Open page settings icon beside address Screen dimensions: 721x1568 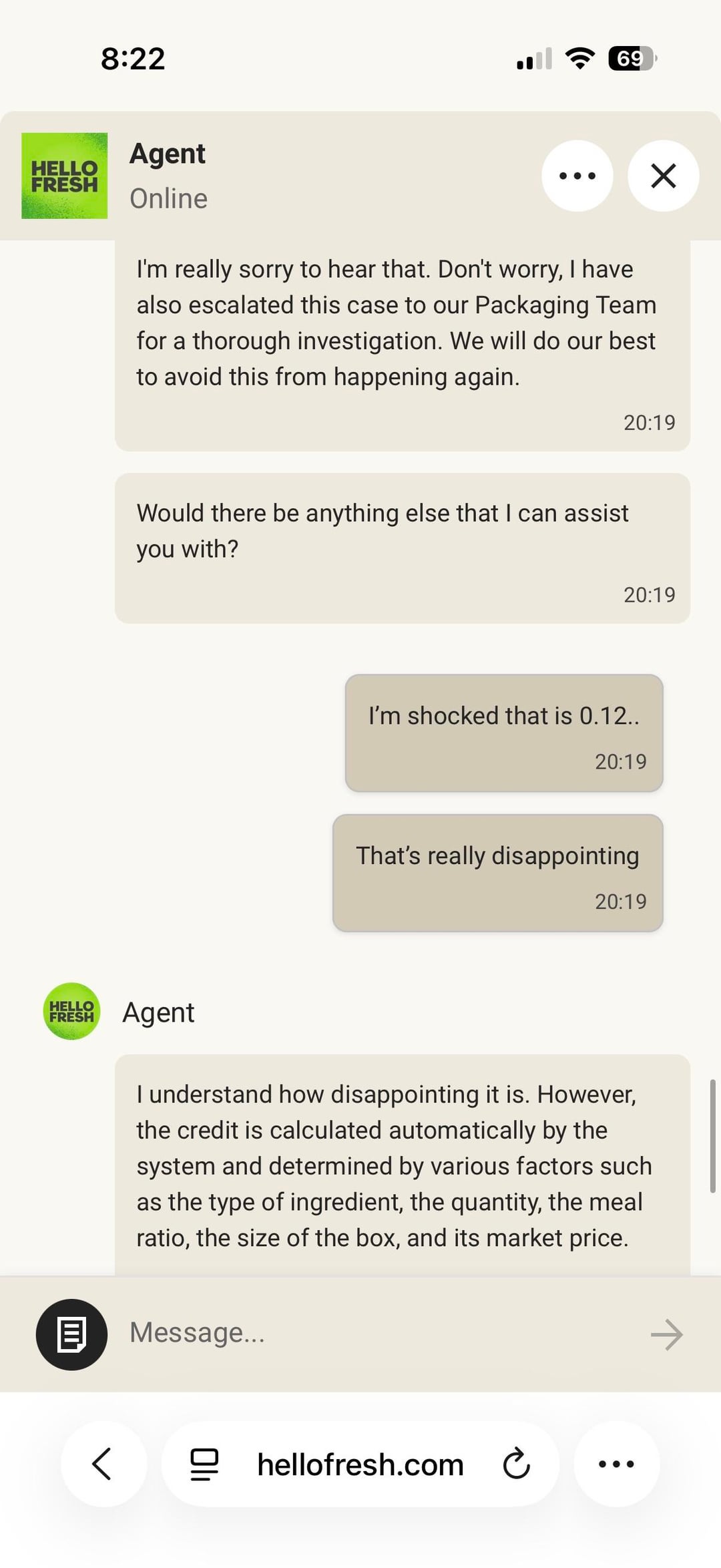[x=204, y=1464]
